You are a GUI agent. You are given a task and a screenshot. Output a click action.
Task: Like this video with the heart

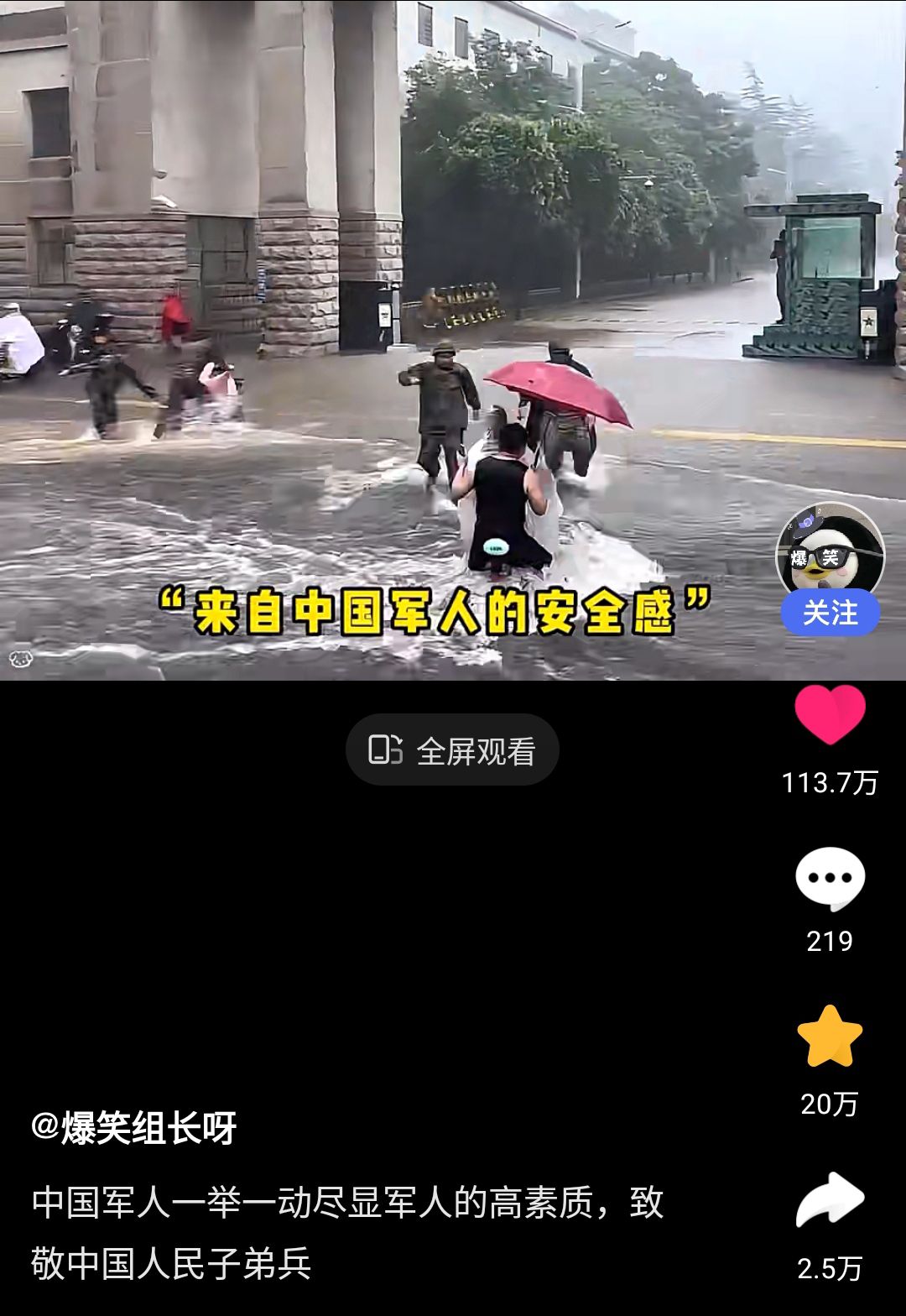pyautogui.click(x=830, y=715)
